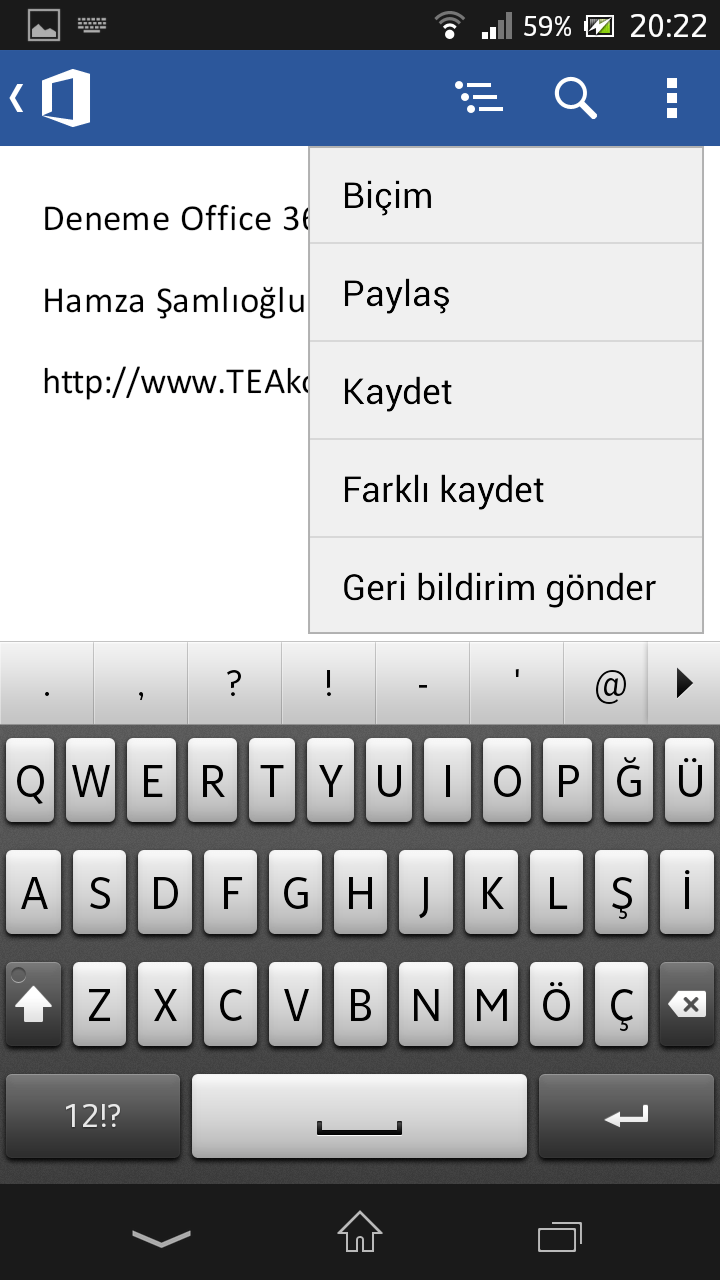
Task: Tap the return key
Action: (627, 1116)
